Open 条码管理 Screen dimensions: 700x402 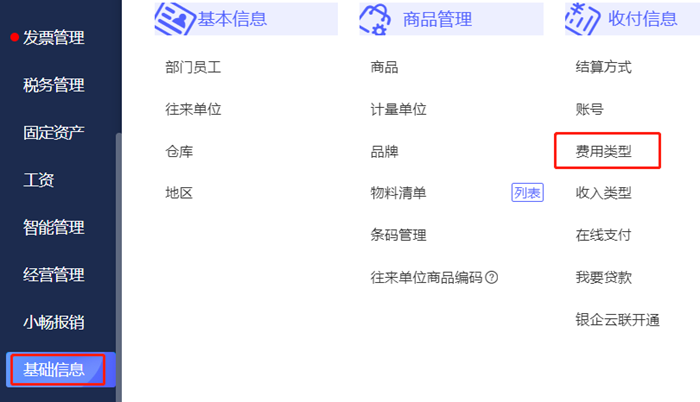tap(398, 235)
